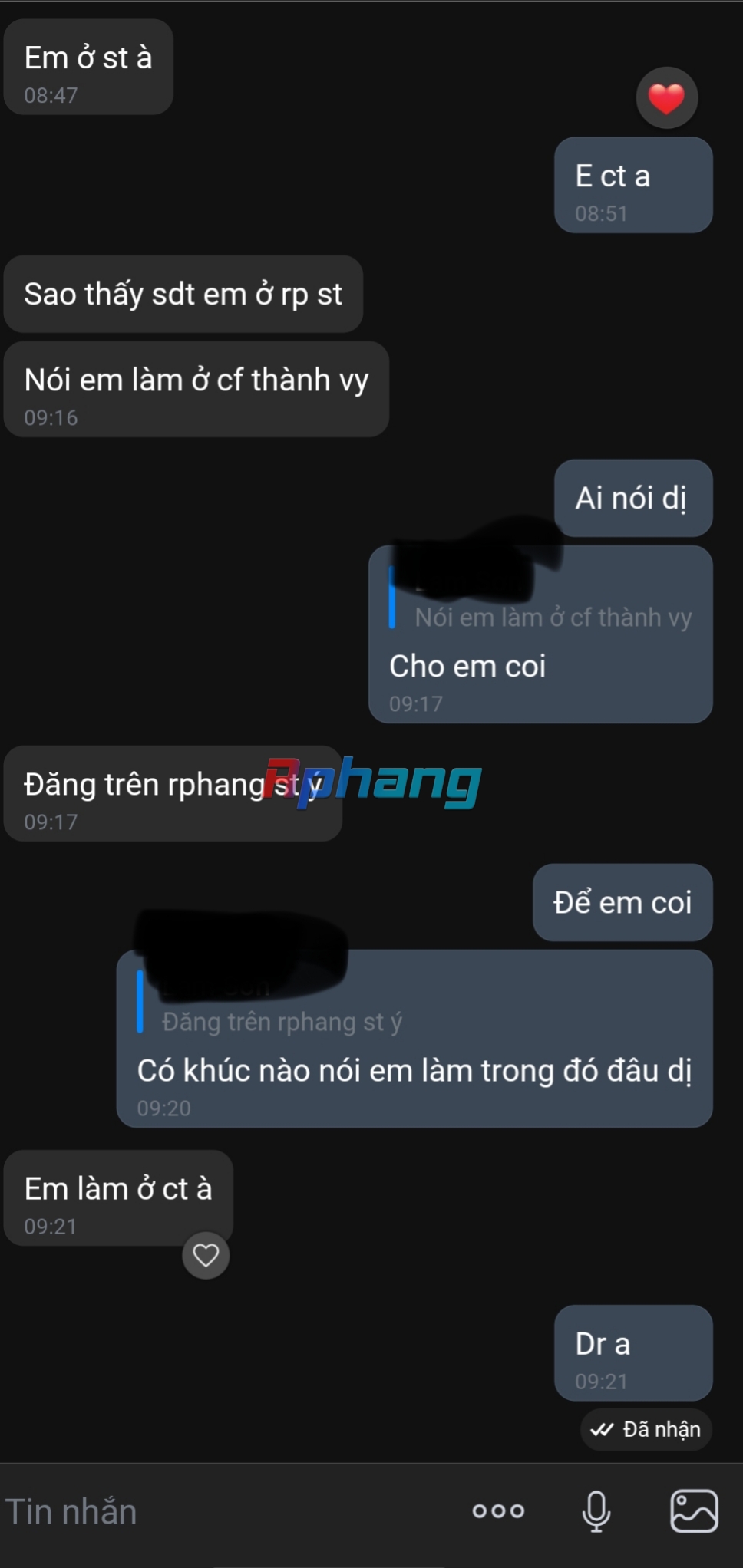Open the three-dots more options menu
This screenshot has height=1568, width=743.
[x=498, y=1511]
